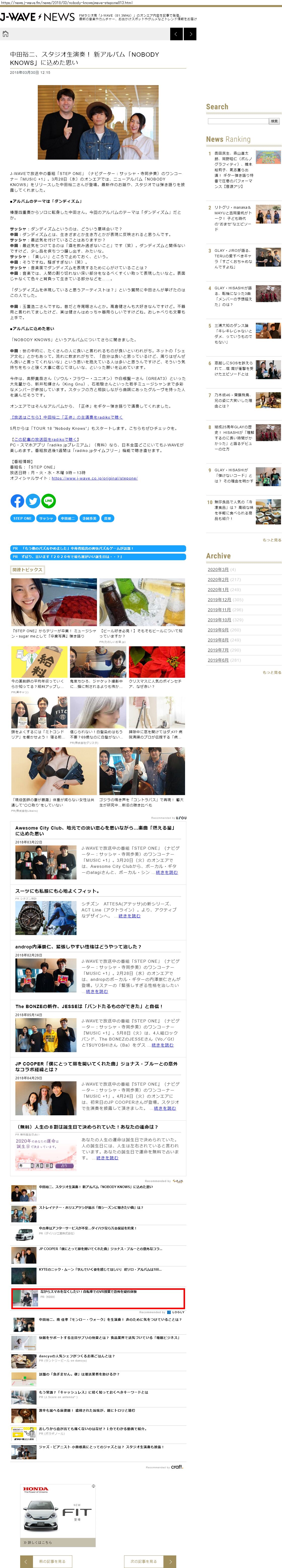Go to the next article arrow

[190, 34]
